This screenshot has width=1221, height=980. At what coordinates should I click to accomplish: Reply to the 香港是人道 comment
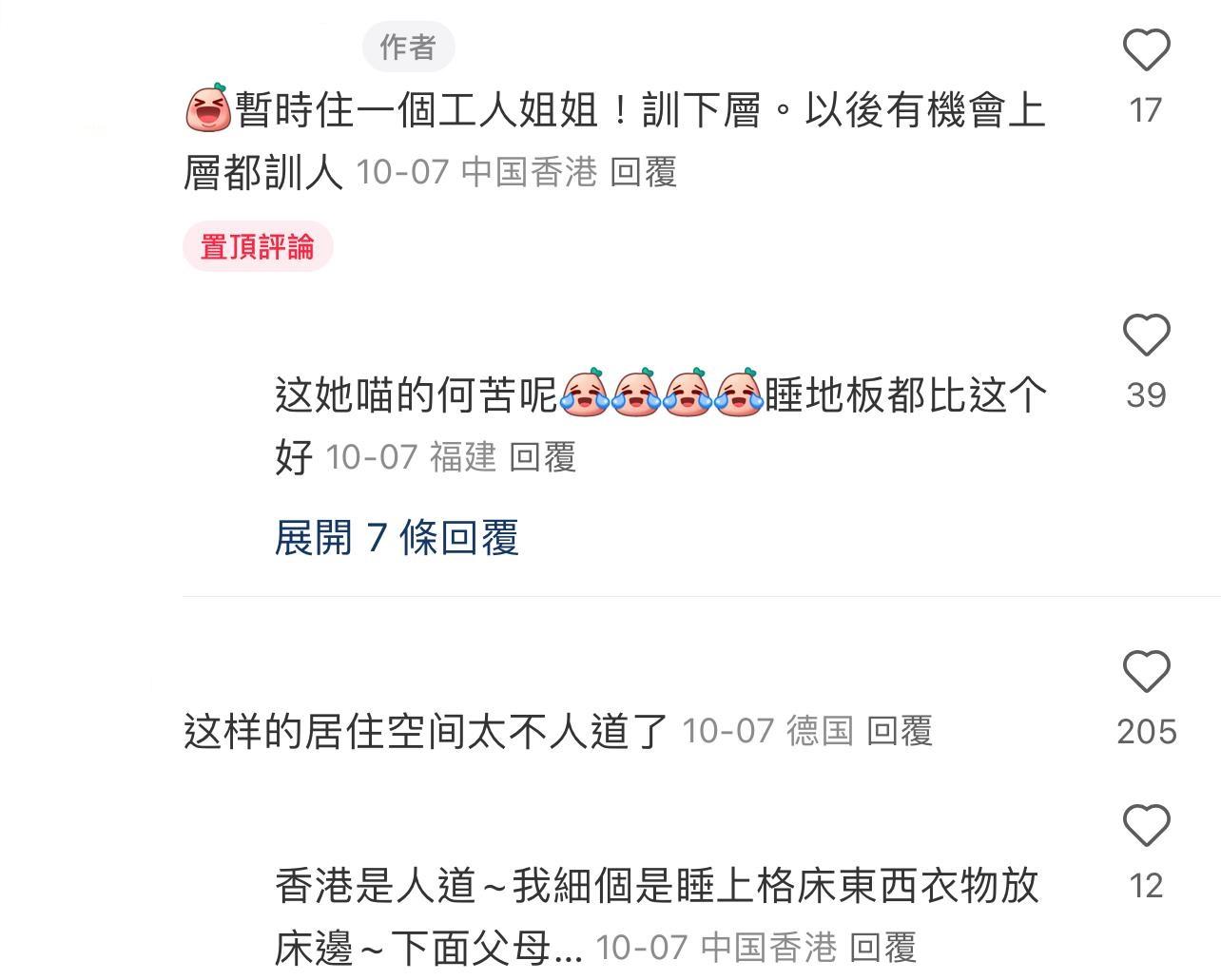coord(882,948)
